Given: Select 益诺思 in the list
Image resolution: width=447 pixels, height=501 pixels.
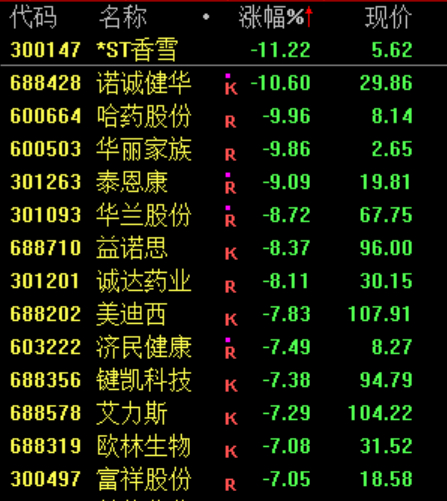Looking at the screenshot, I should tap(223, 248).
